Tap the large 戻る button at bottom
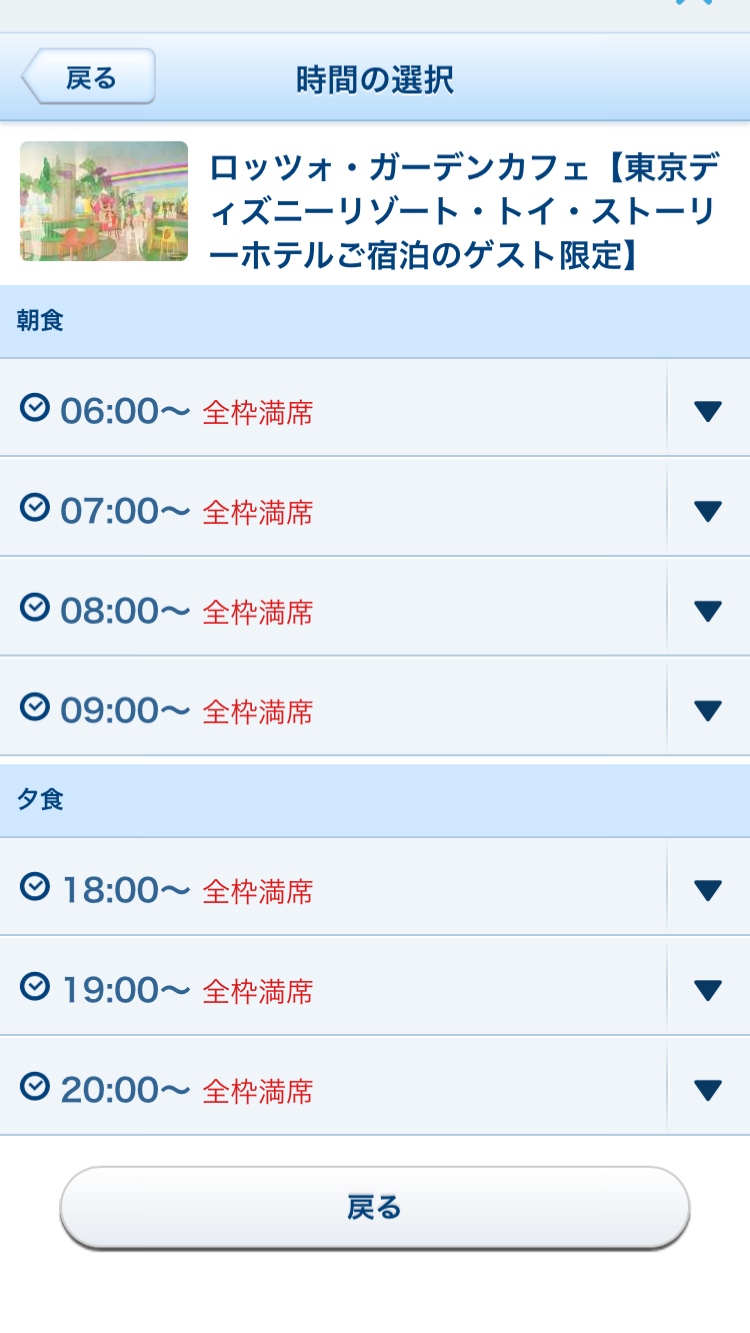 click(x=375, y=1207)
